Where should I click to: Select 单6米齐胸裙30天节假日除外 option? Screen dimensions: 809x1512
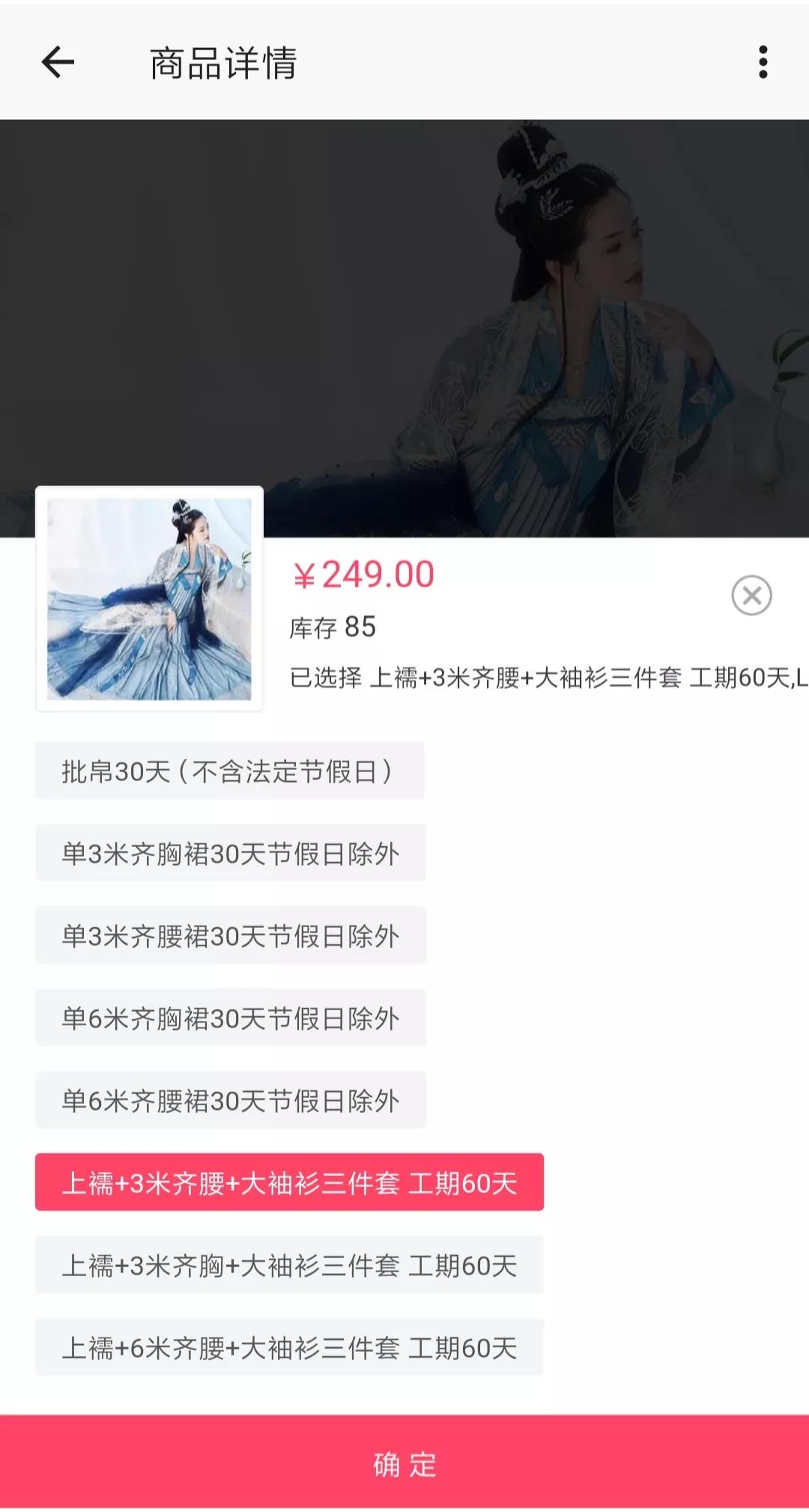click(x=230, y=1018)
